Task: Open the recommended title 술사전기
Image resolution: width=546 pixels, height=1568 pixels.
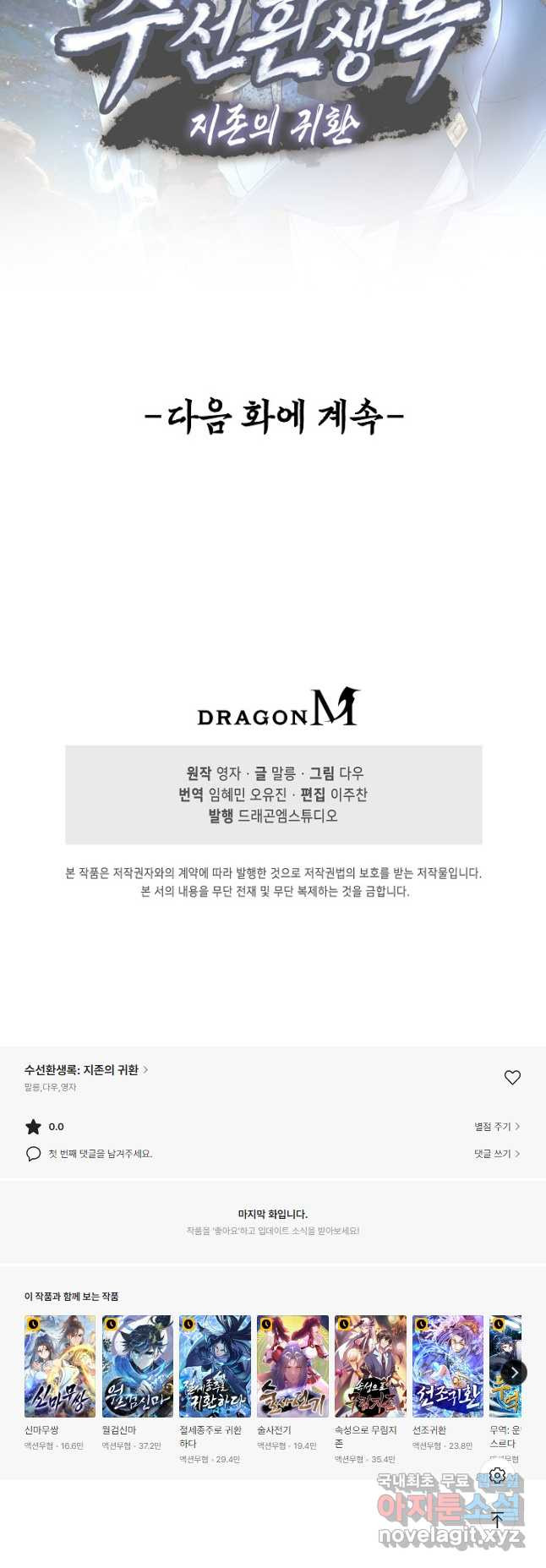Action: click(292, 1366)
